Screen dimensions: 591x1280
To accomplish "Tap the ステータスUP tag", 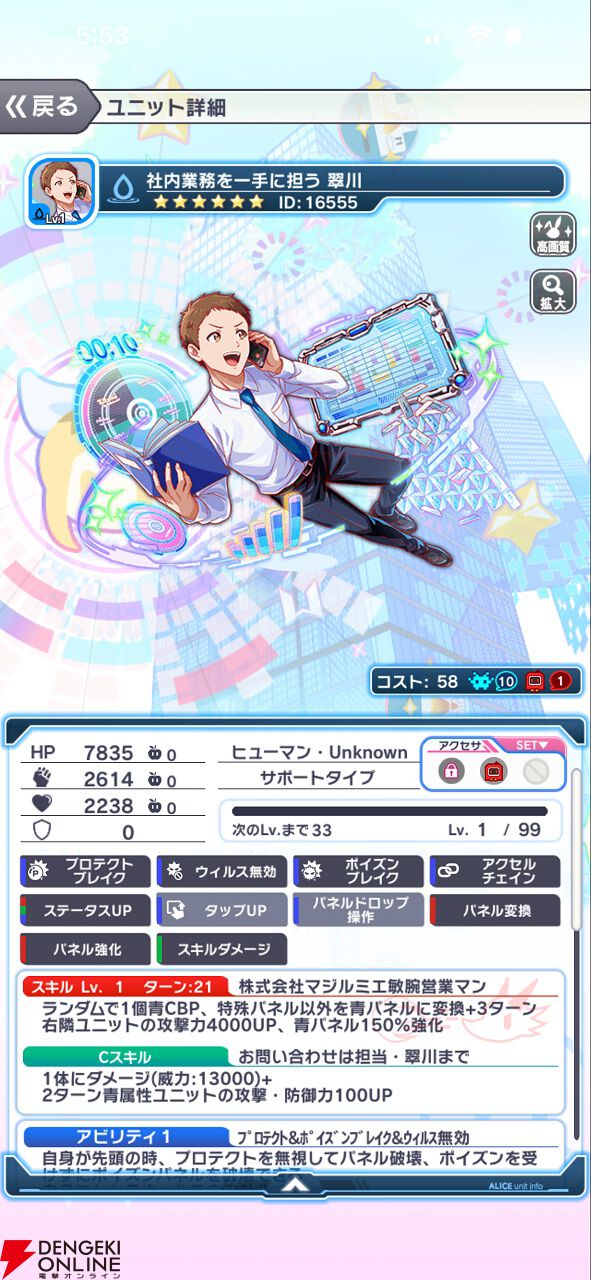I will (x=85, y=910).
